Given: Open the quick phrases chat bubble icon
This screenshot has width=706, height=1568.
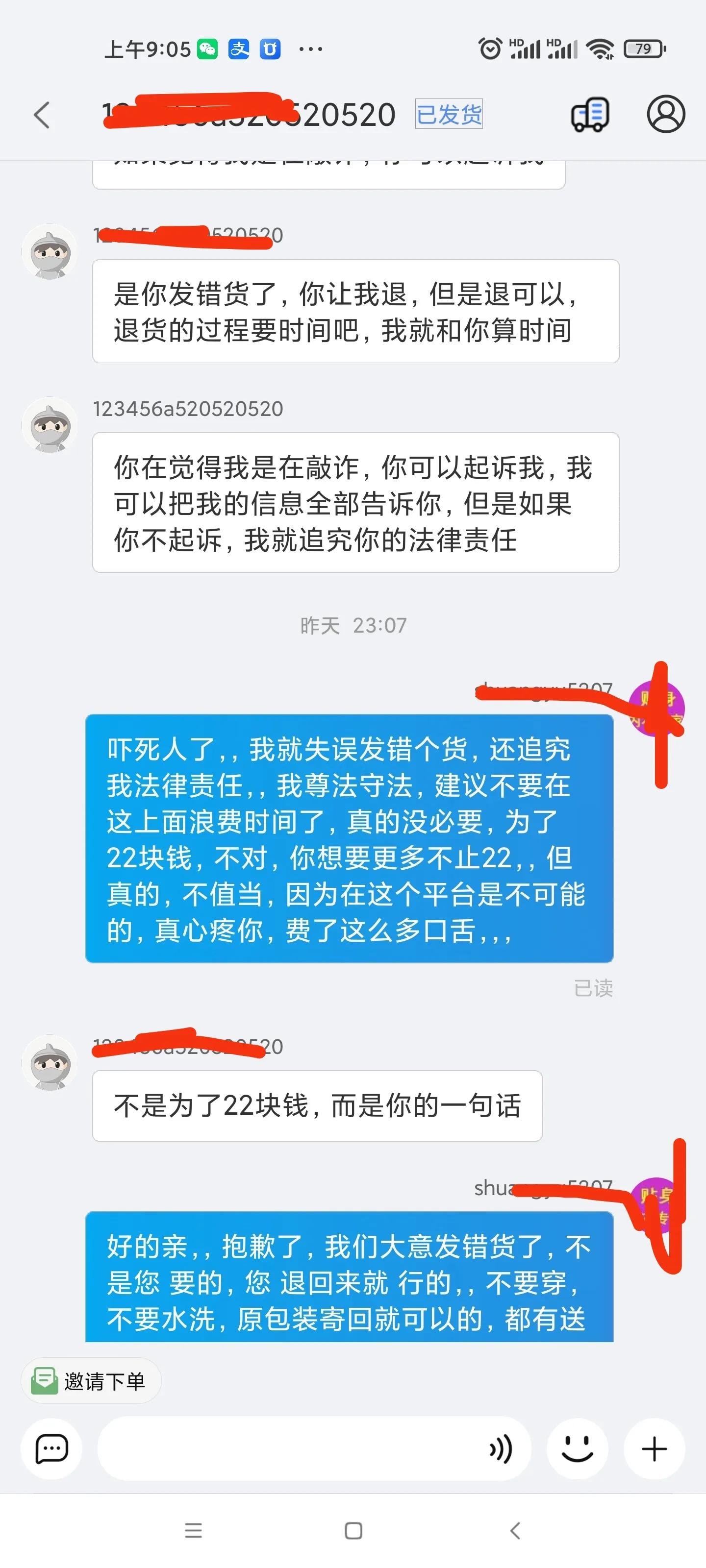Looking at the screenshot, I should tap(51, 1449).
